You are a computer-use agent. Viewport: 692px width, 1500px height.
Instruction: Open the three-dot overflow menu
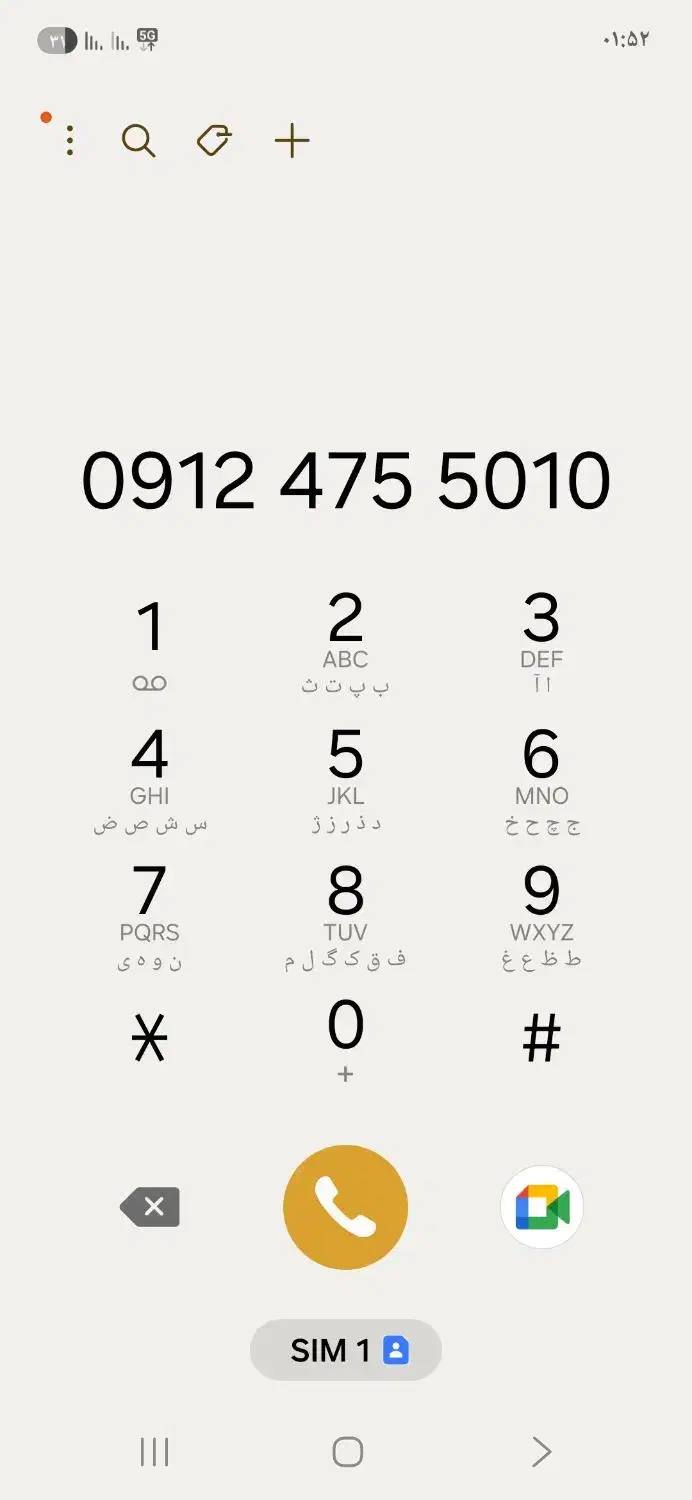tap(69, 141)
